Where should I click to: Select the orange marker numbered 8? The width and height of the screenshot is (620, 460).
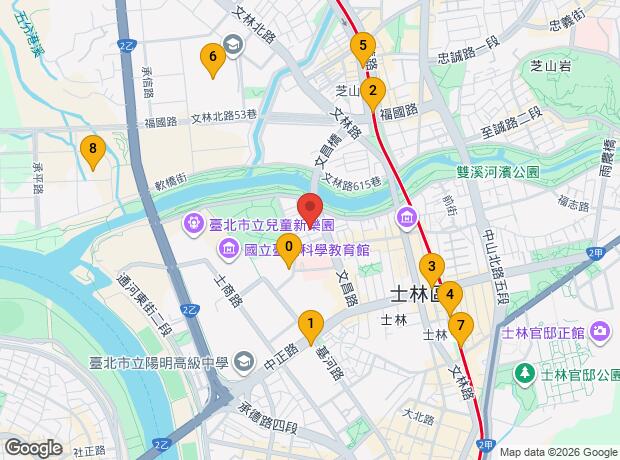click(93, 153)
